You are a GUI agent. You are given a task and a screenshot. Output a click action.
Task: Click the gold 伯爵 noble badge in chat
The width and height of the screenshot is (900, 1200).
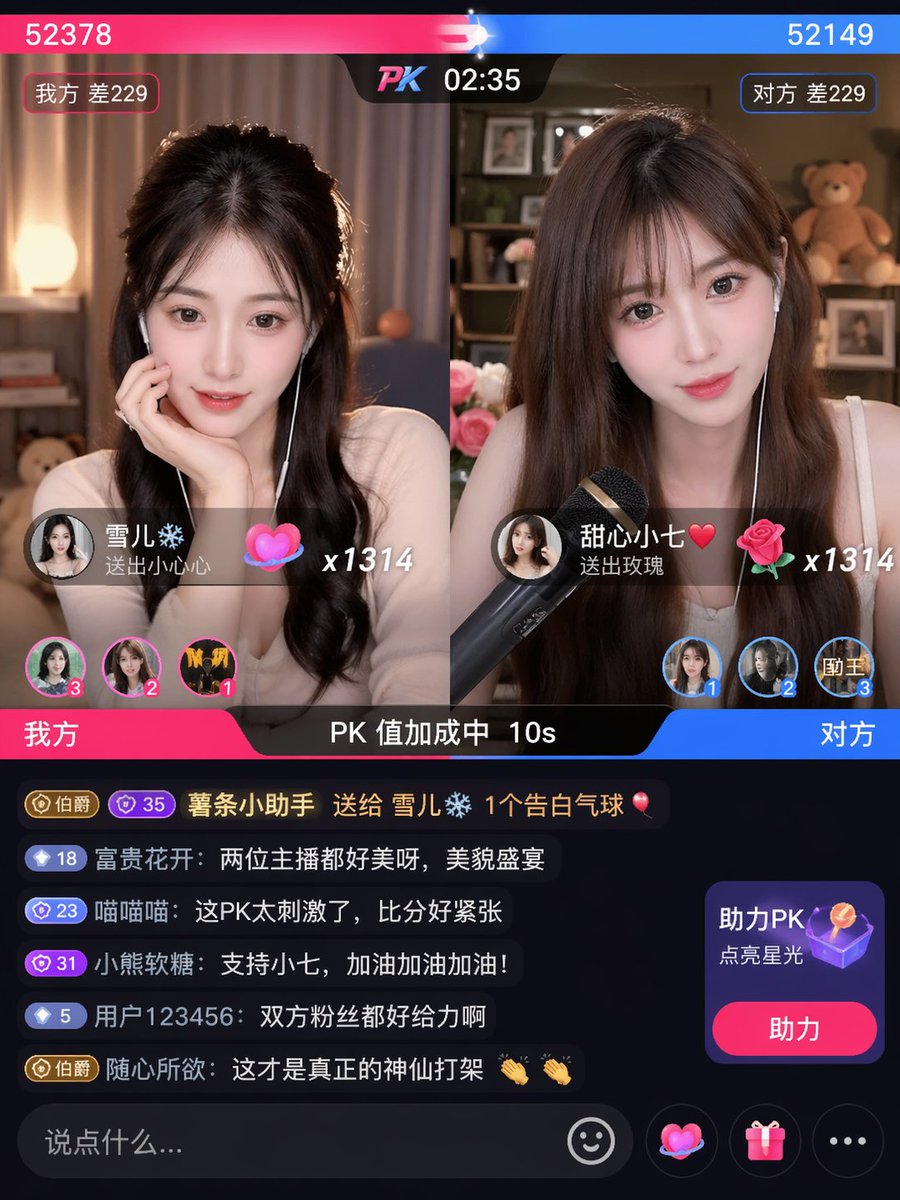pos(60,801)
